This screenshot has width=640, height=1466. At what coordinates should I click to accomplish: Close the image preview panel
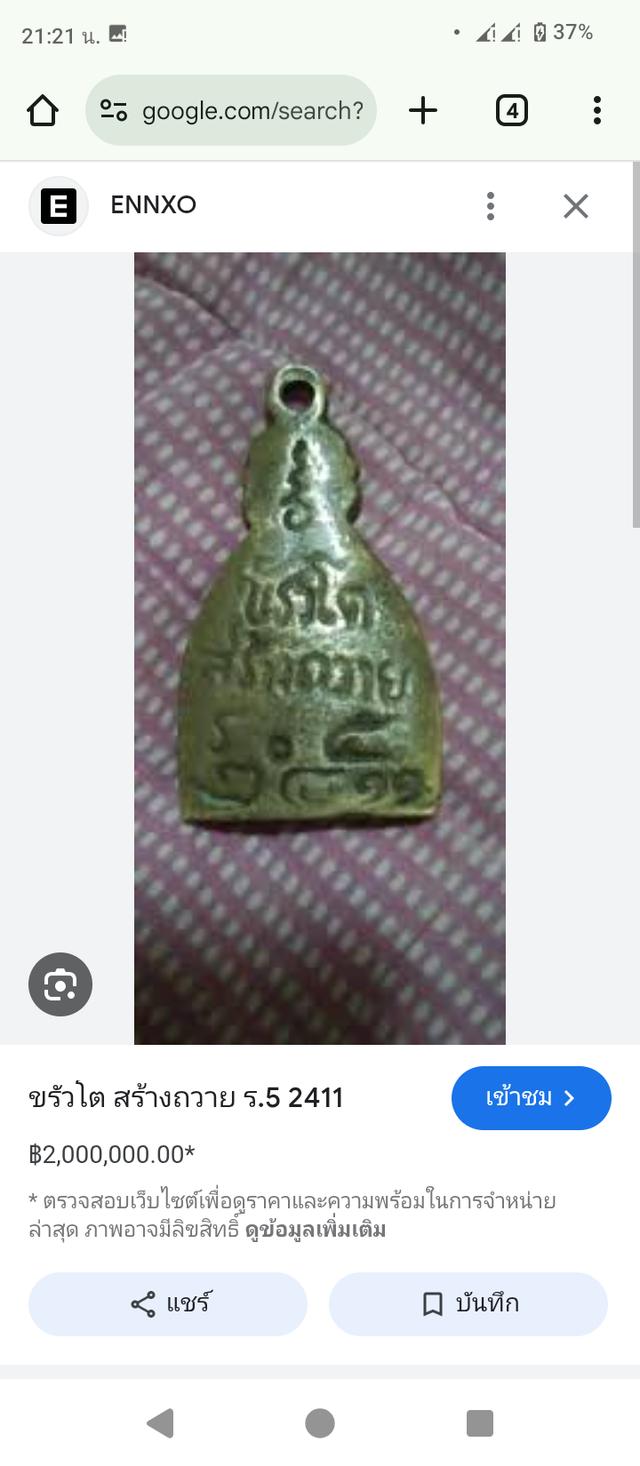[x=576, y=206]
